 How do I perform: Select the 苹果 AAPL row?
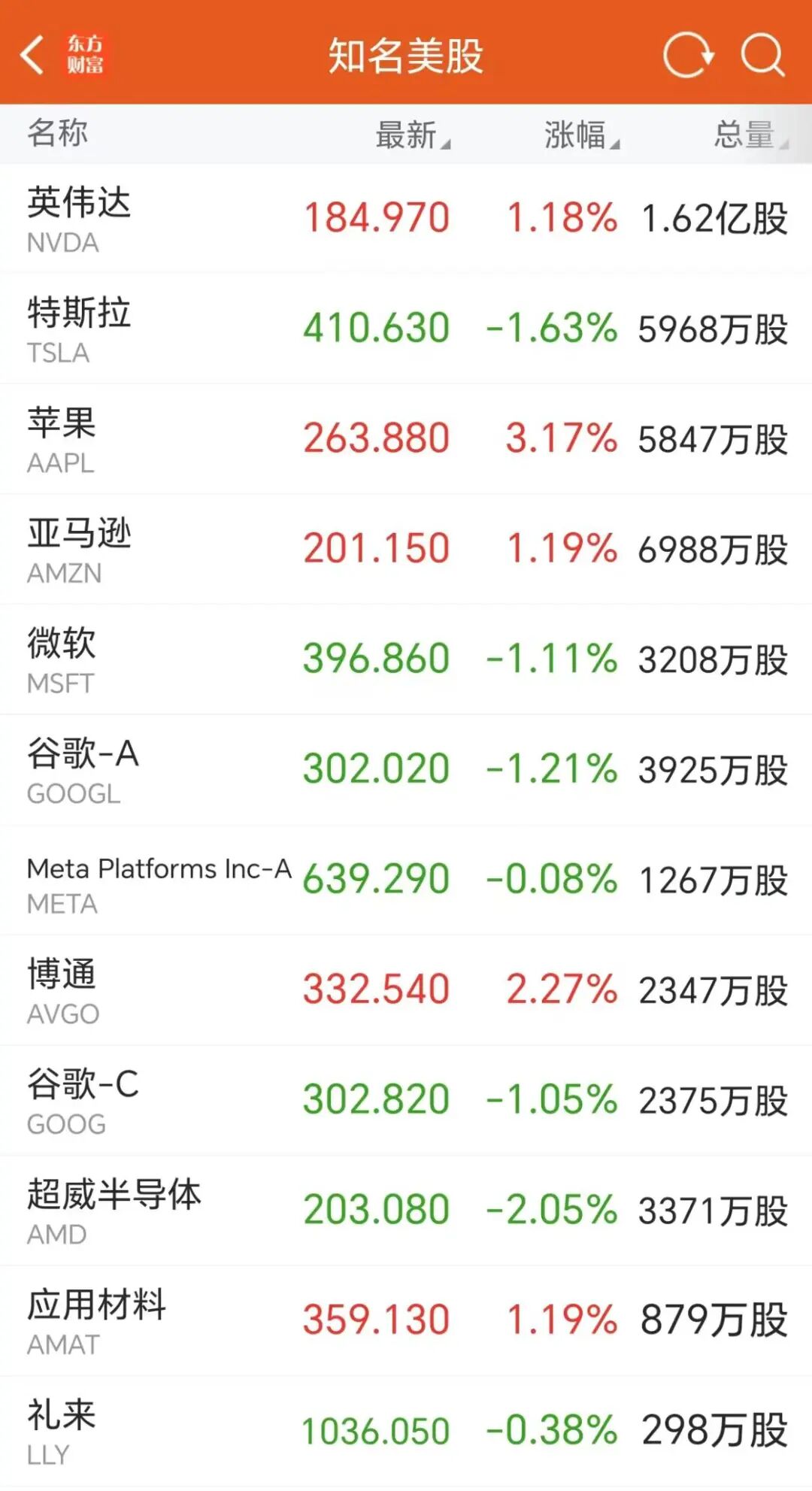(406, 439)
